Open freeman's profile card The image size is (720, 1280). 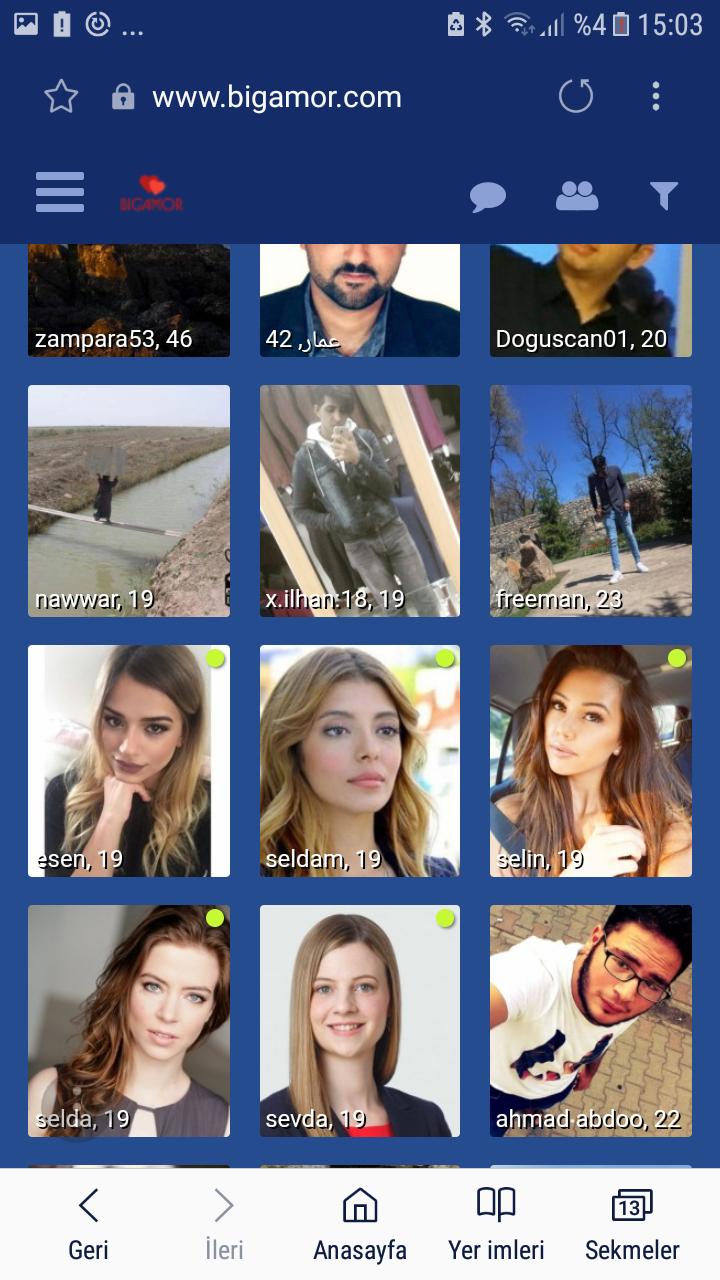pos(591,500)
